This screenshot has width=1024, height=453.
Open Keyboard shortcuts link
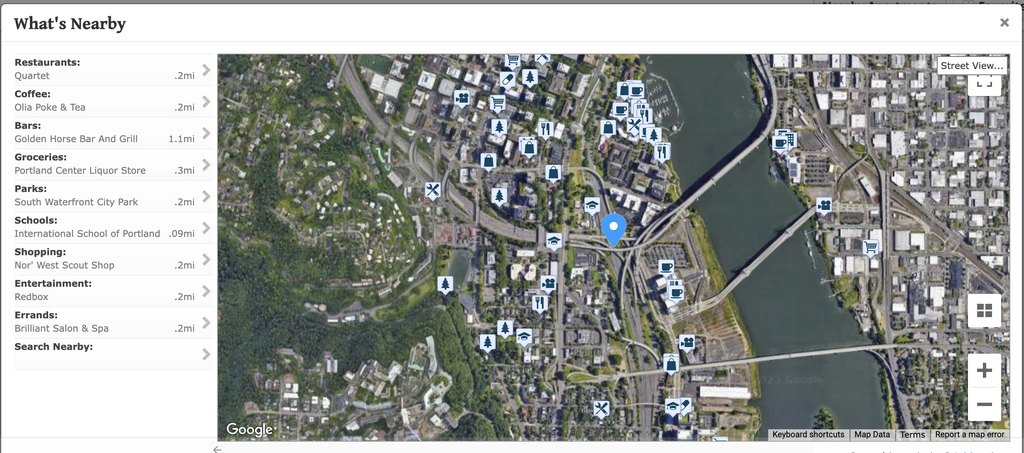click(x=808, y=435)
